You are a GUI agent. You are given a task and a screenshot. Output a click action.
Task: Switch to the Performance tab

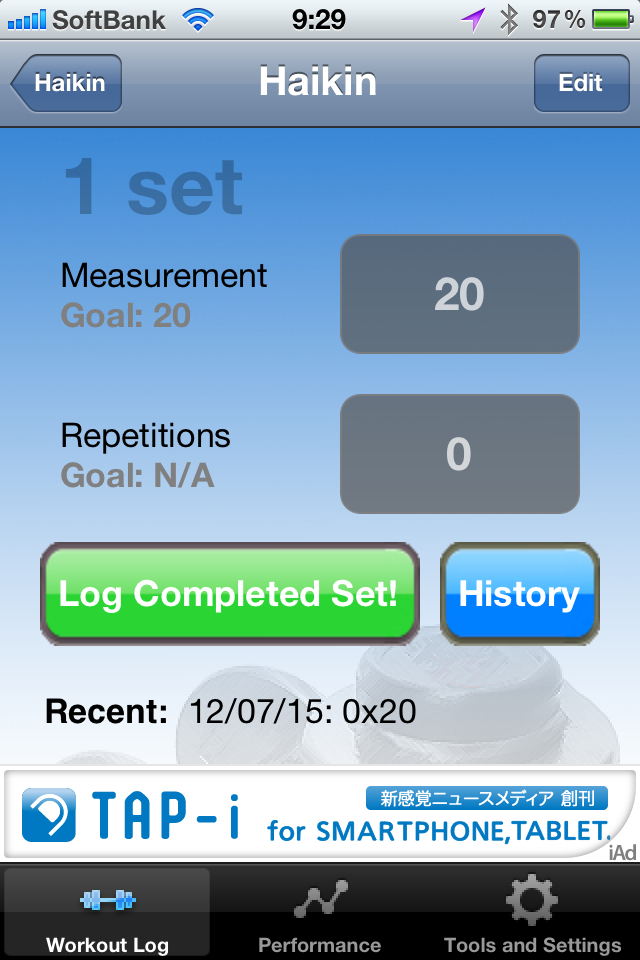point(320,914)
